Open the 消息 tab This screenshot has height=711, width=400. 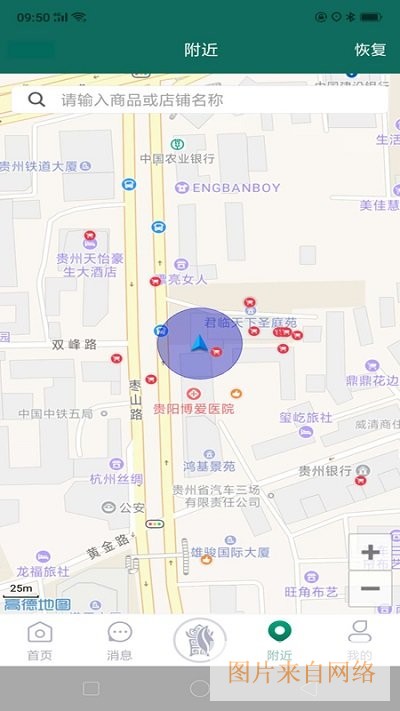coord(120,641)
